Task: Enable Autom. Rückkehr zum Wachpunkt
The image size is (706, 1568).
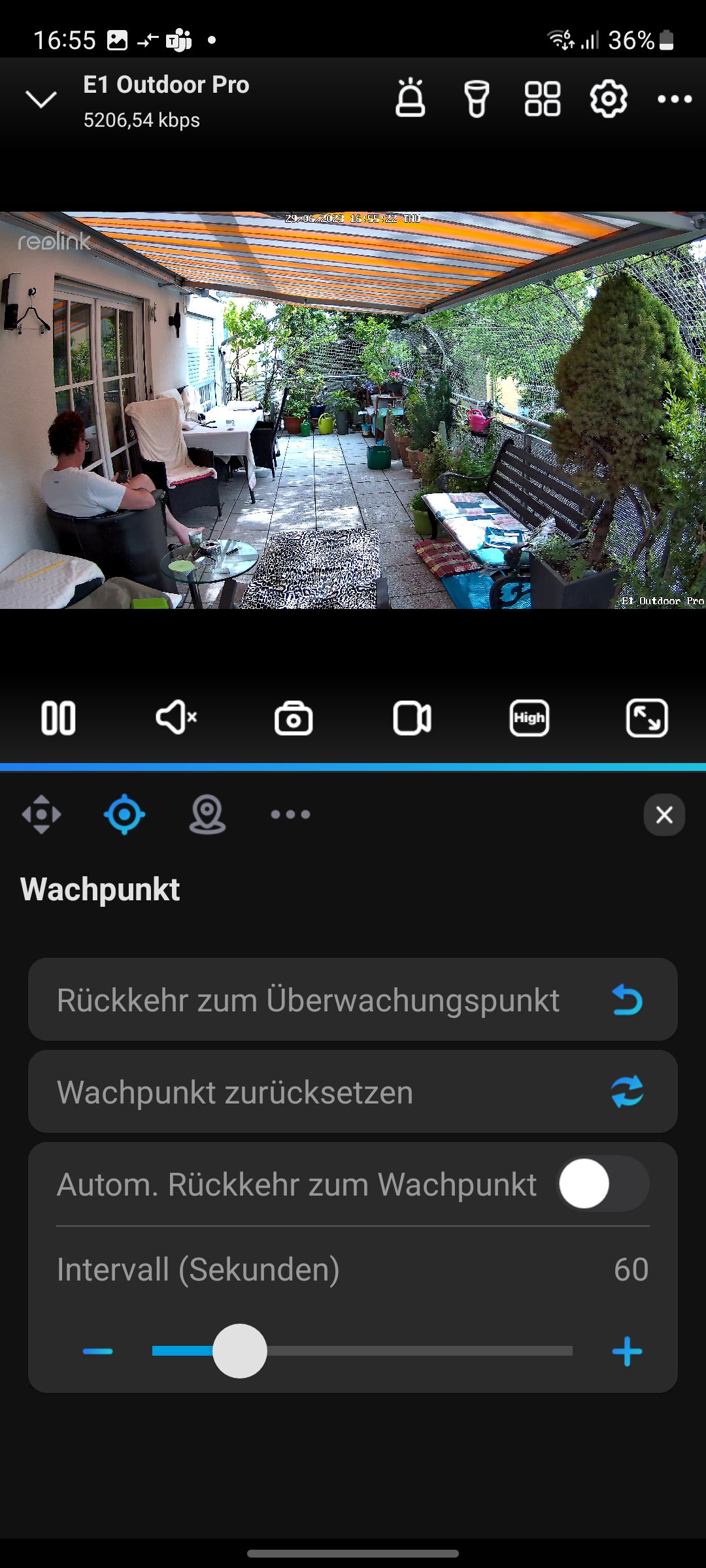Action: 603,1184
